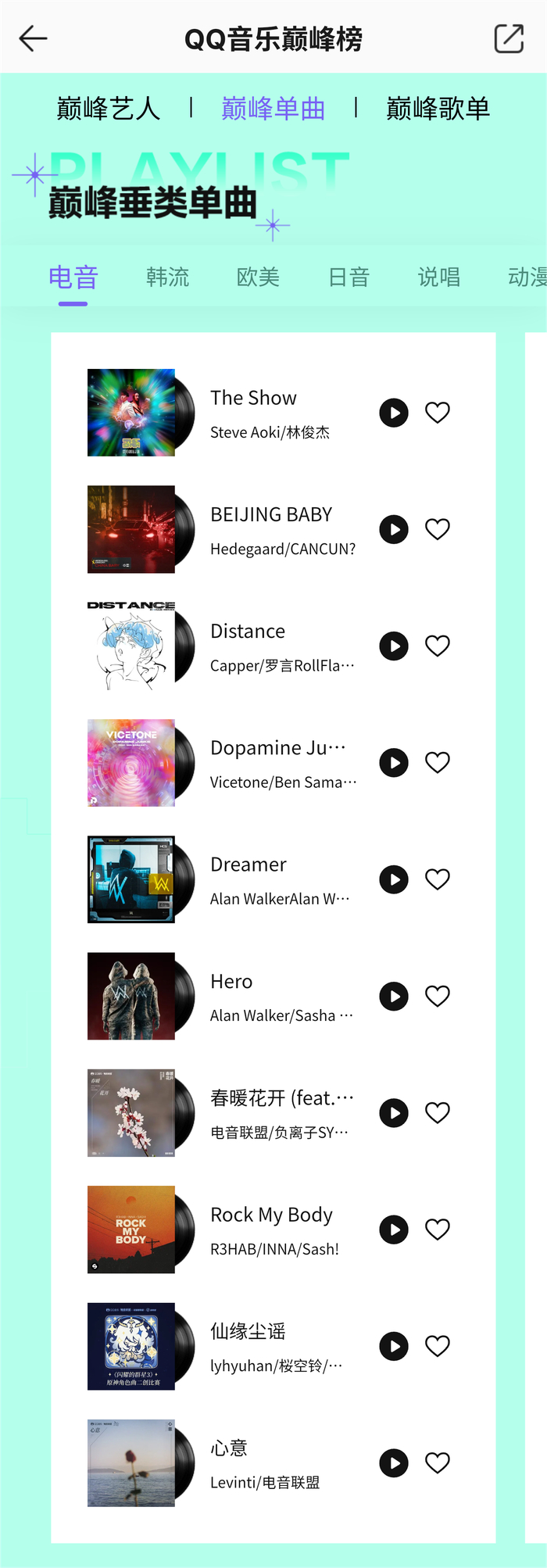547x1568 pixels.
Task: Play the song 仙缘尘谣
Action: tap(394, 1346)
